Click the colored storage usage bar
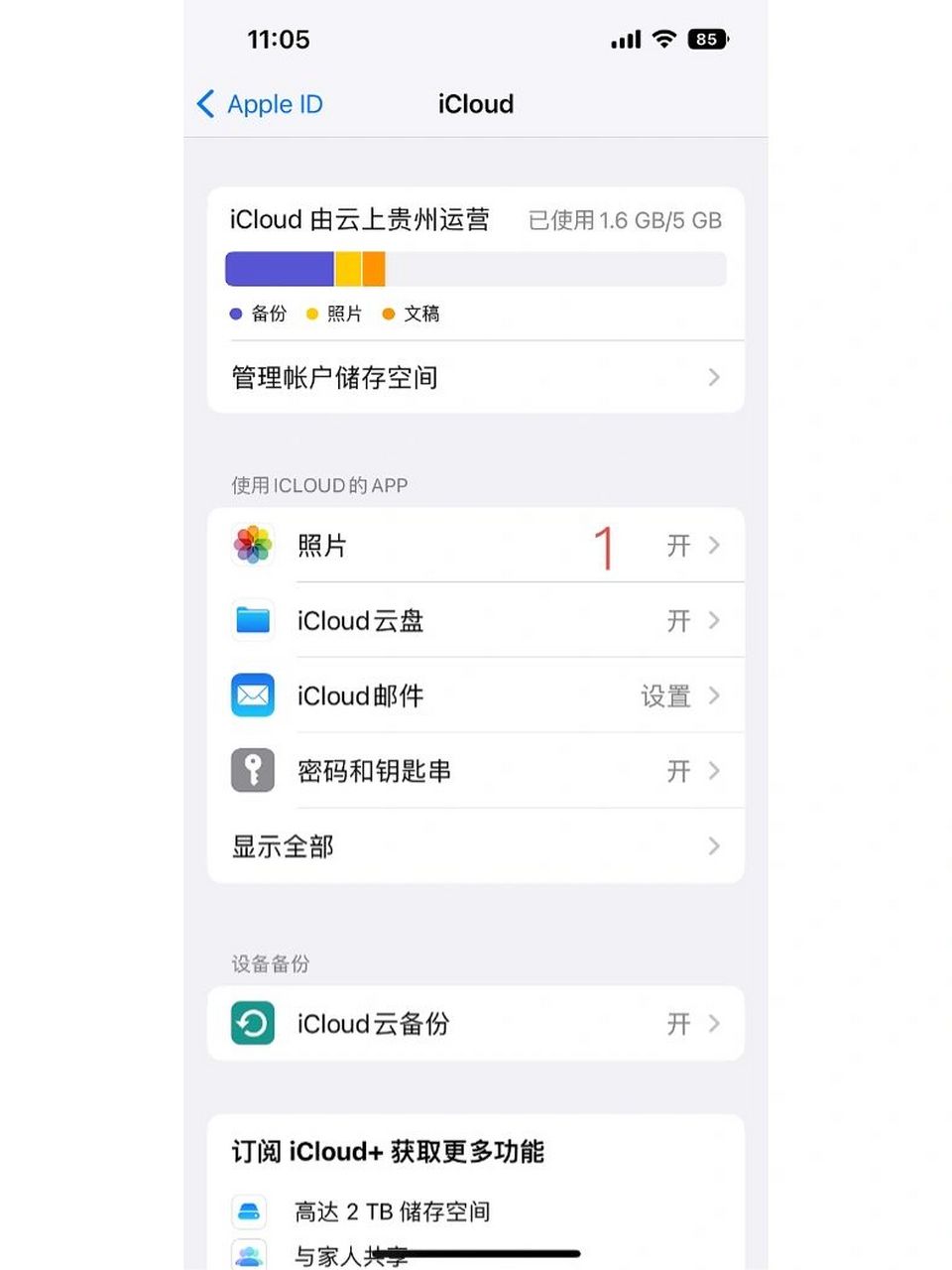Image resolution: width=952 pixels, height=1270 pixels. [475, 269]
